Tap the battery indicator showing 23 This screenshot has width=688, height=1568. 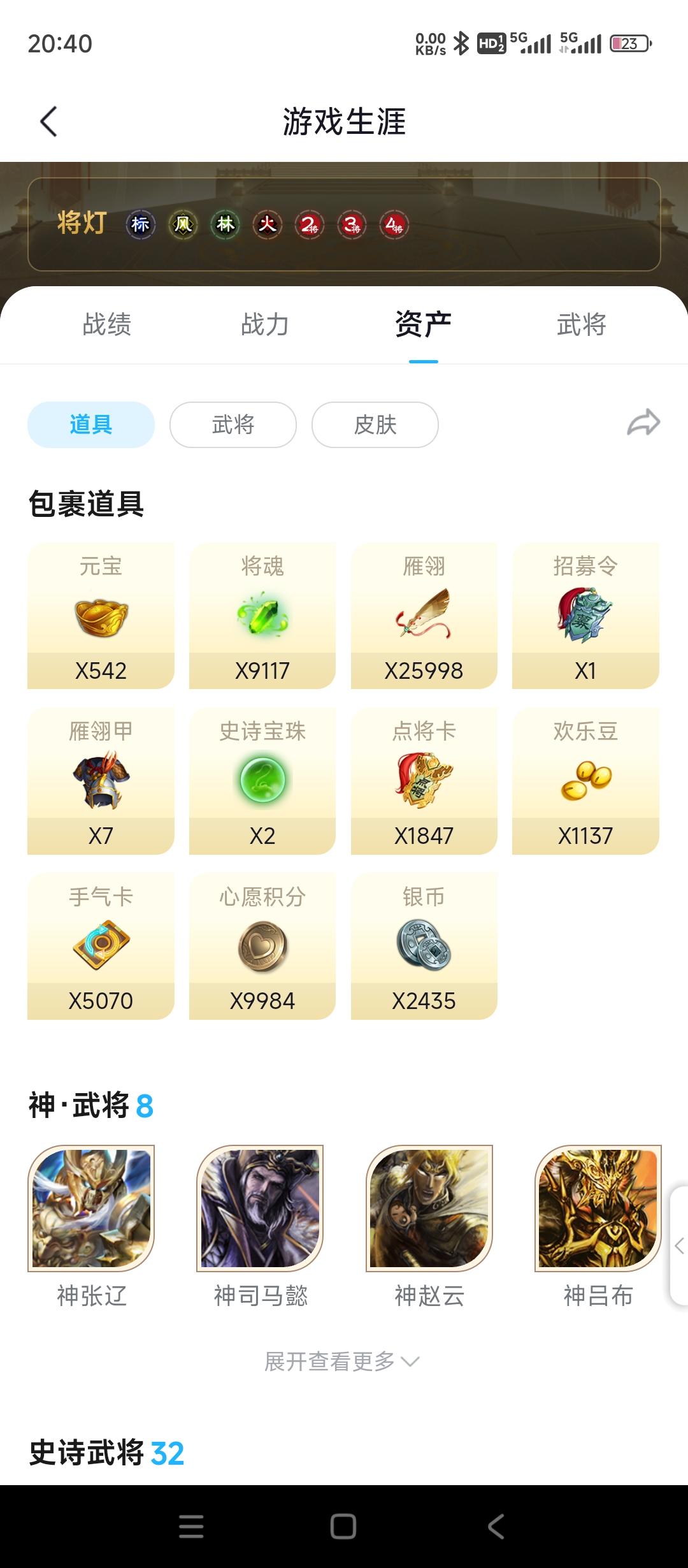coord(629,42)
